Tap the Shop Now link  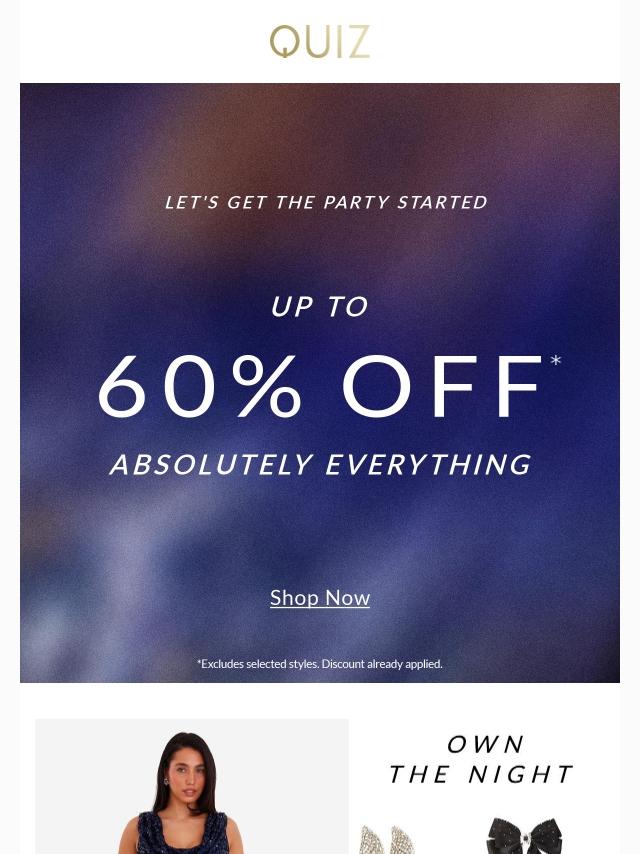pyautogui.click(x=320, y=598)
